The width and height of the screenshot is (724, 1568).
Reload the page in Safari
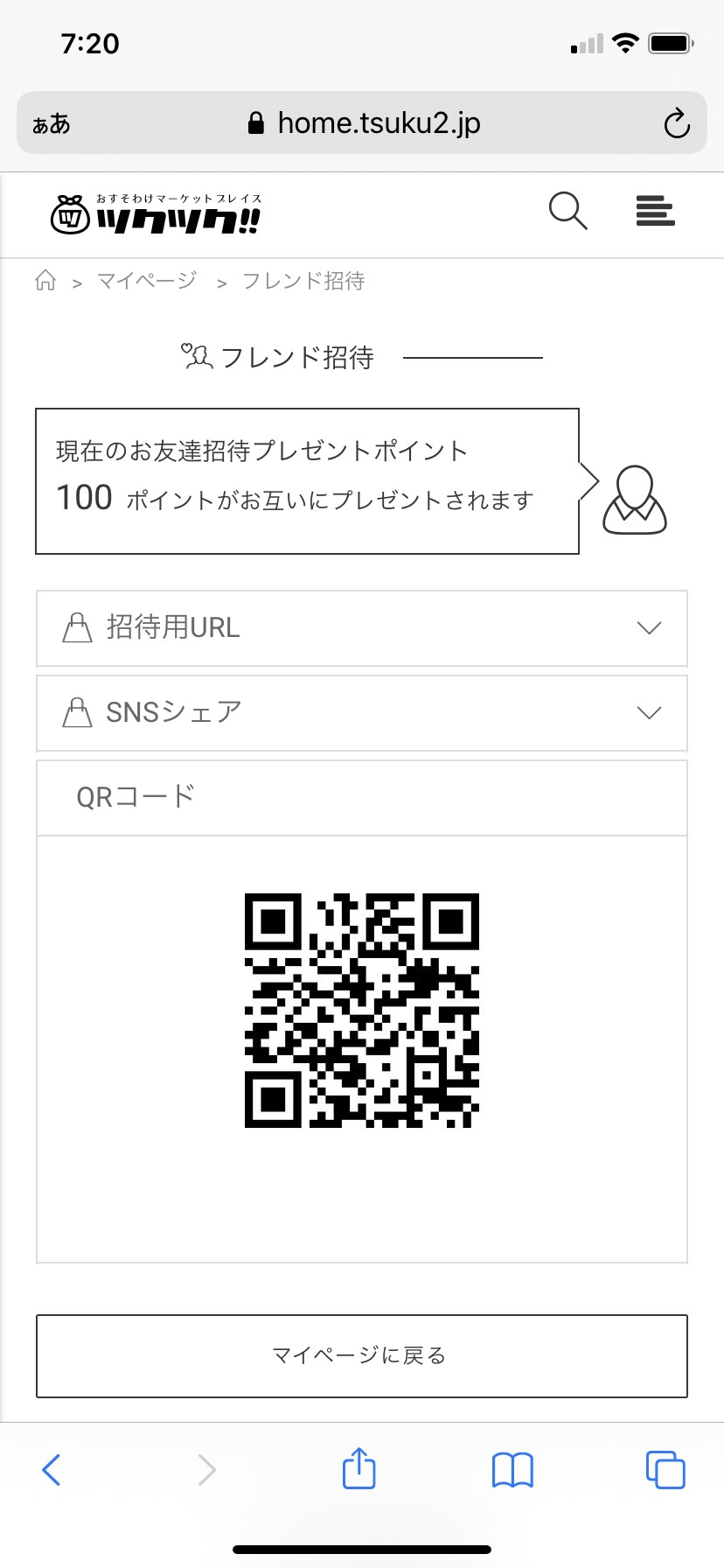coord(677,123)
